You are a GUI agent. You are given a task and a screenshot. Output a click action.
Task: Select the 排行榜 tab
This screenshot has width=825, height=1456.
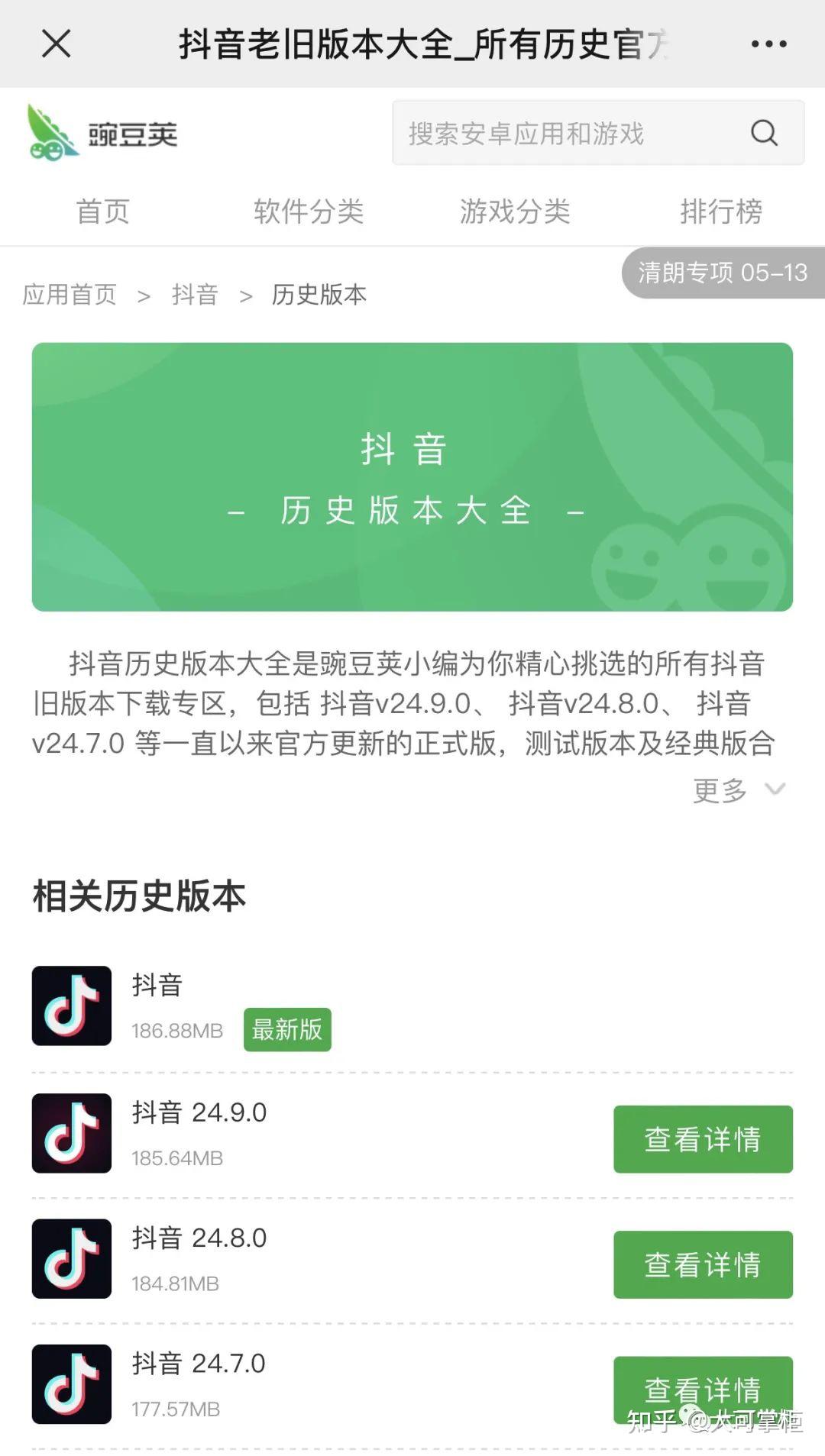(721, 211)
